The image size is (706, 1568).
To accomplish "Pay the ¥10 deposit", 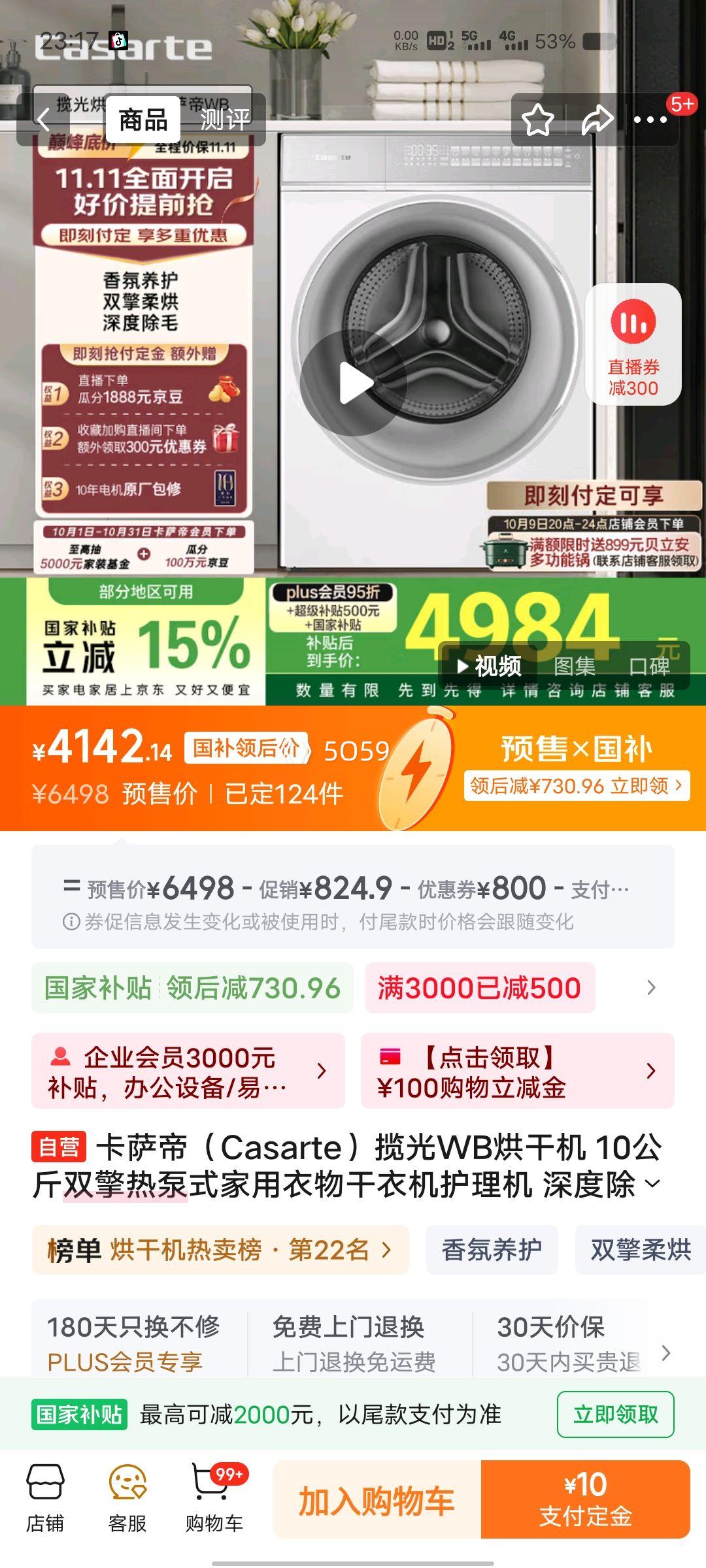I will [585, 1500].
